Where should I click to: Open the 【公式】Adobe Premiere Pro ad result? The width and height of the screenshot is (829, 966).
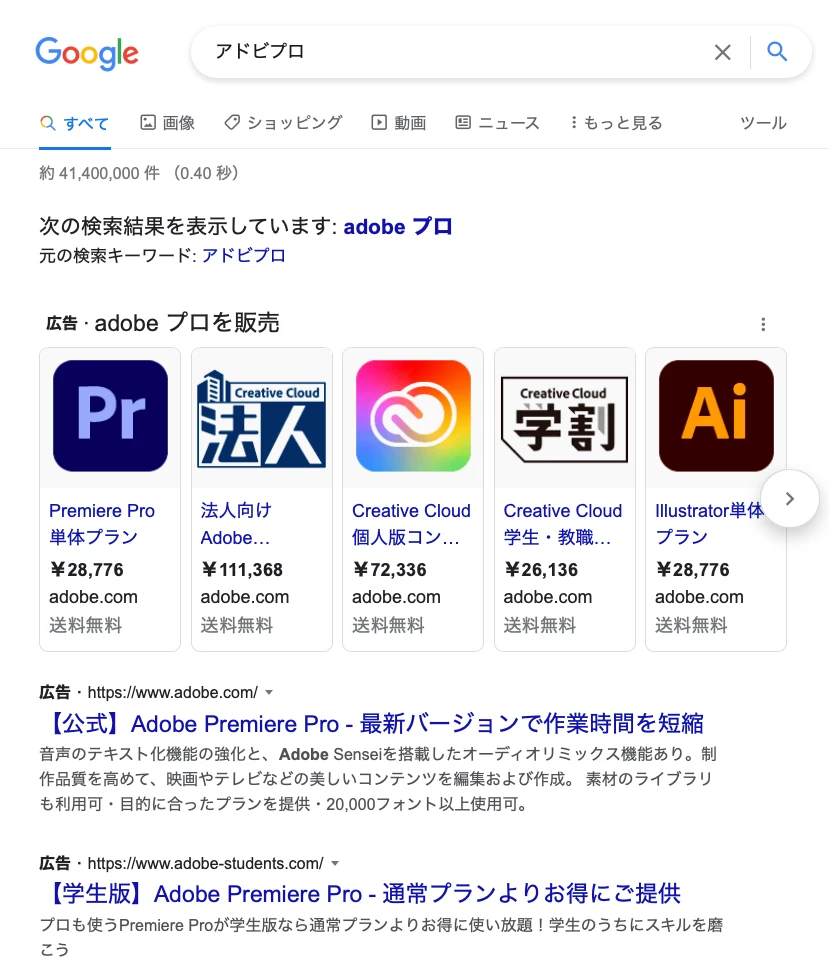[376, 723]
